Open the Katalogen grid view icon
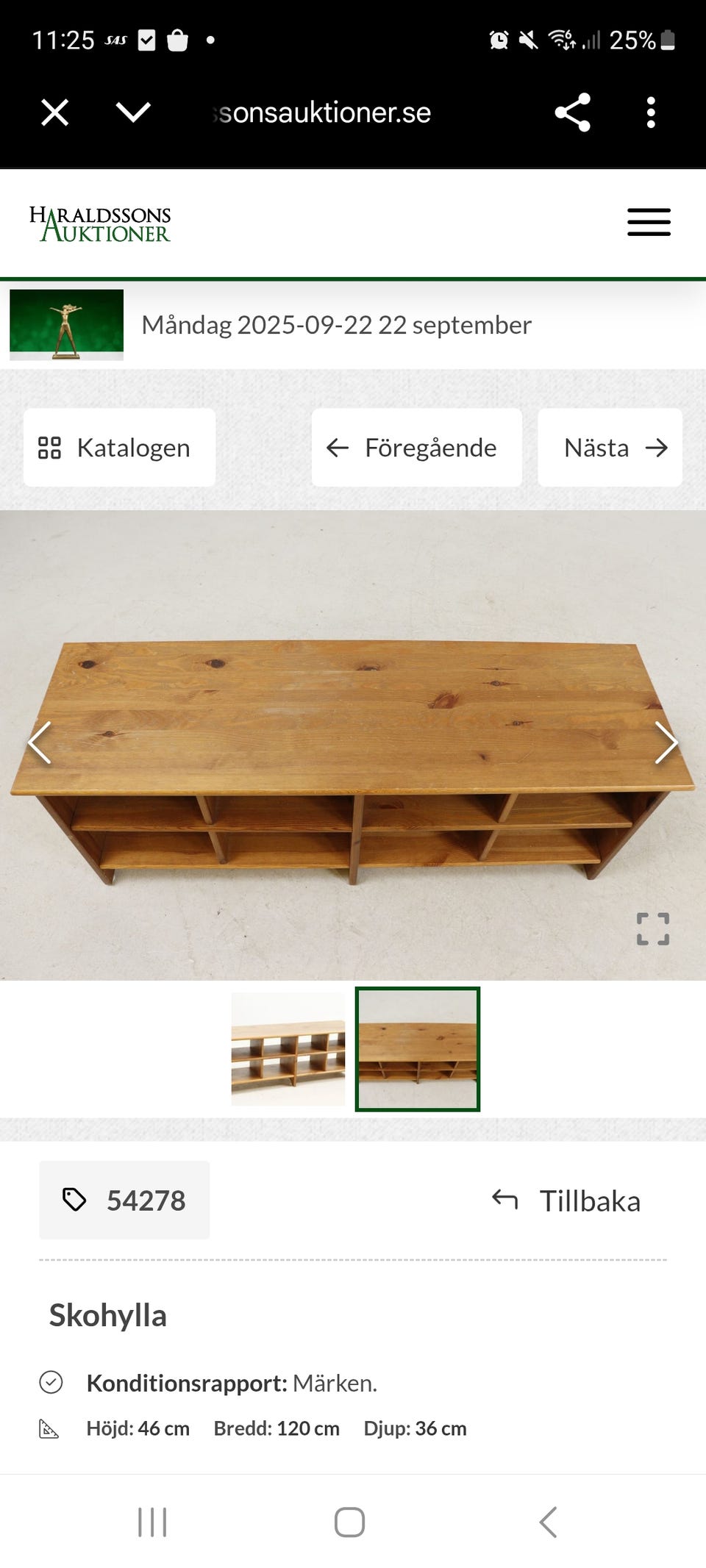The height and width of the screenshot is (1568, 706). (x=50, y=448)
